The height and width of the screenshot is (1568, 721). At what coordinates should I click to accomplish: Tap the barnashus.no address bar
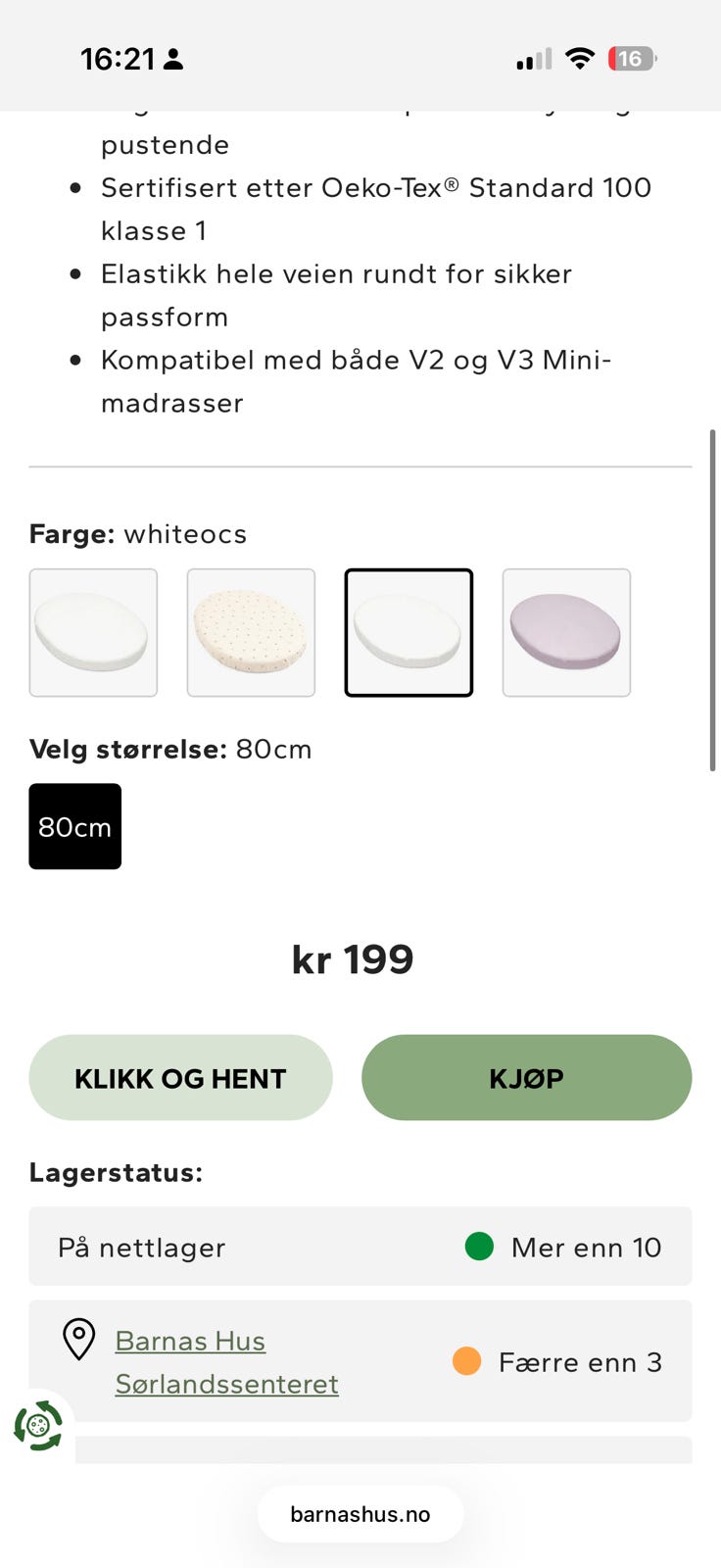pos(360,1514)
